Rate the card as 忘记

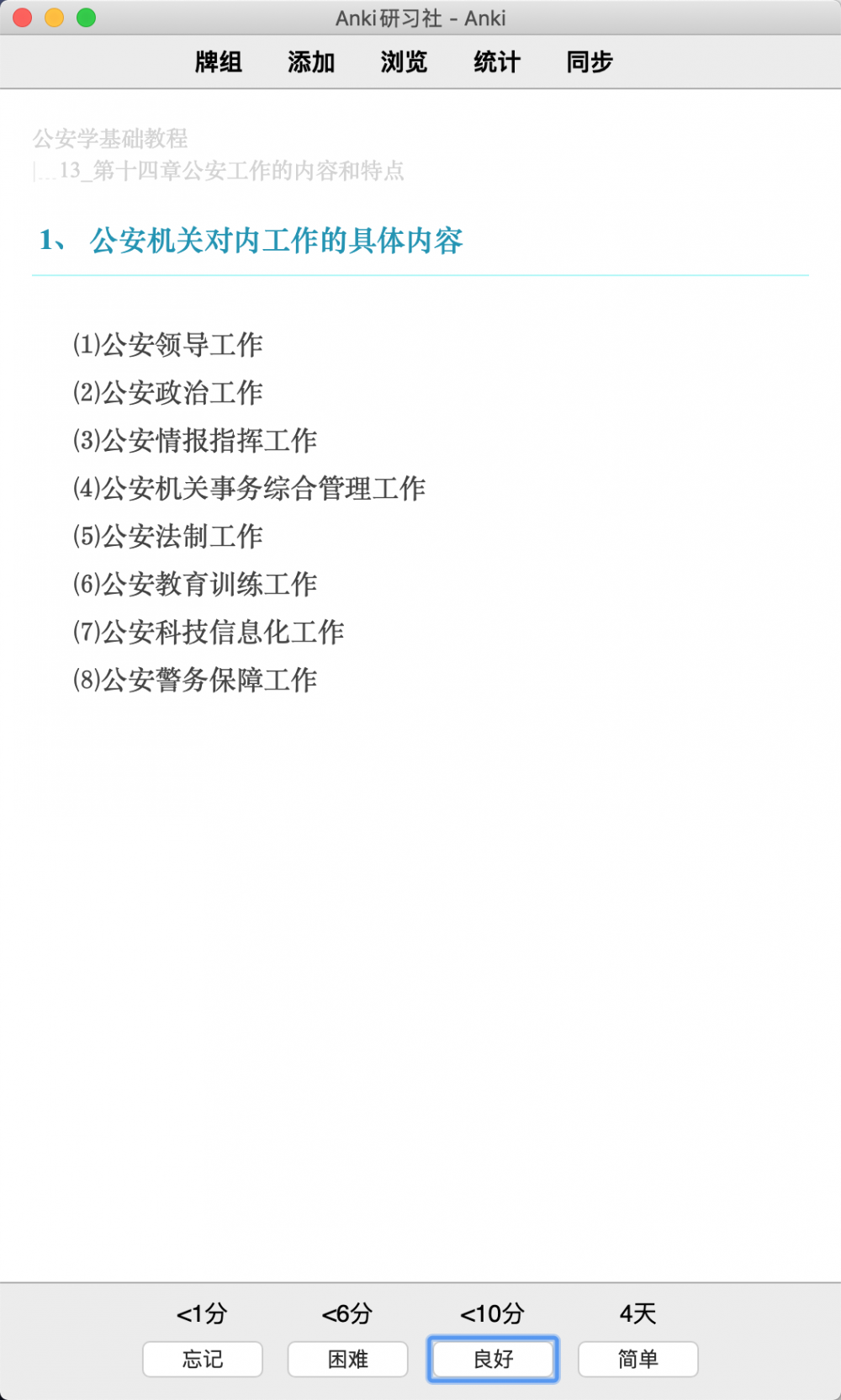coord(203,1359)
